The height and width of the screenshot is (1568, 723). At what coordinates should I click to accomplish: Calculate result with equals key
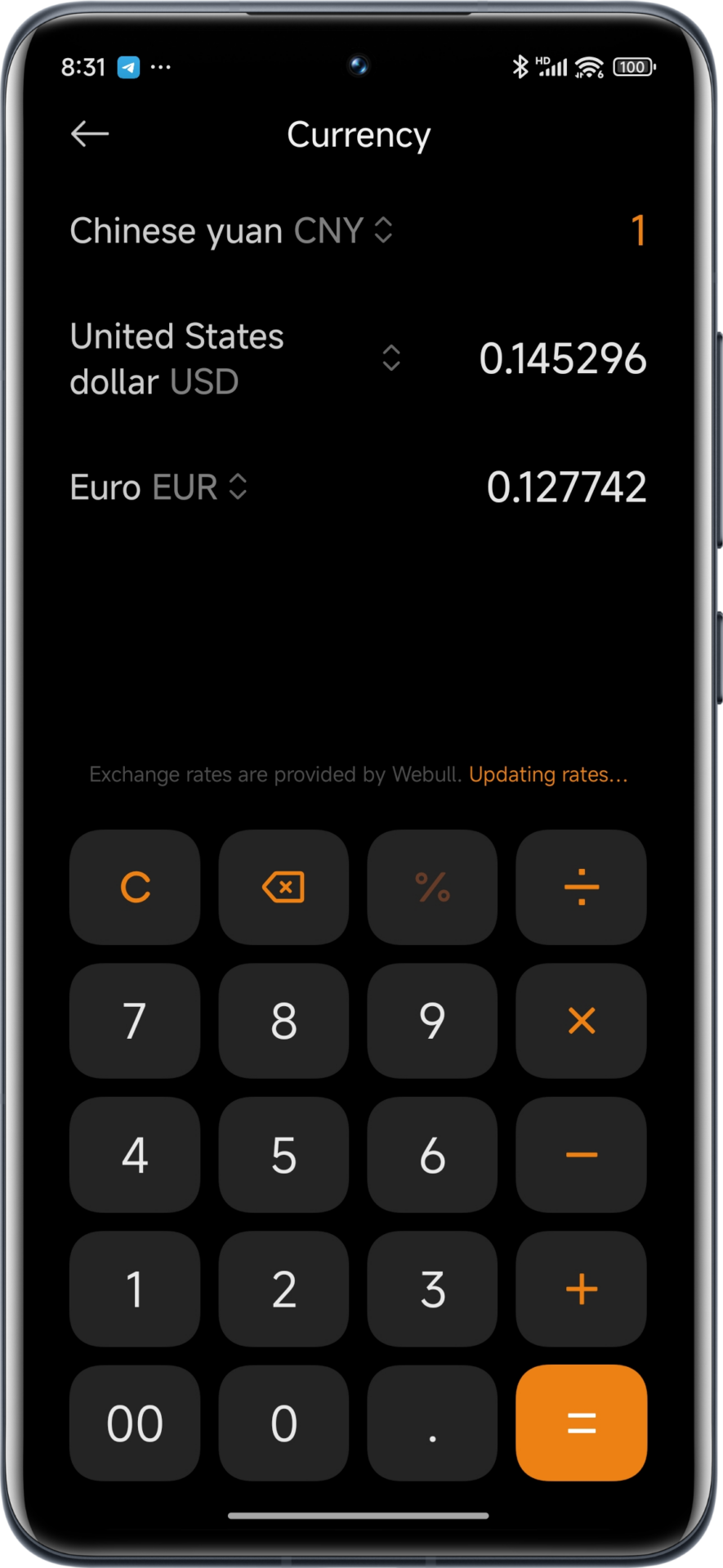click(581, 1423)
